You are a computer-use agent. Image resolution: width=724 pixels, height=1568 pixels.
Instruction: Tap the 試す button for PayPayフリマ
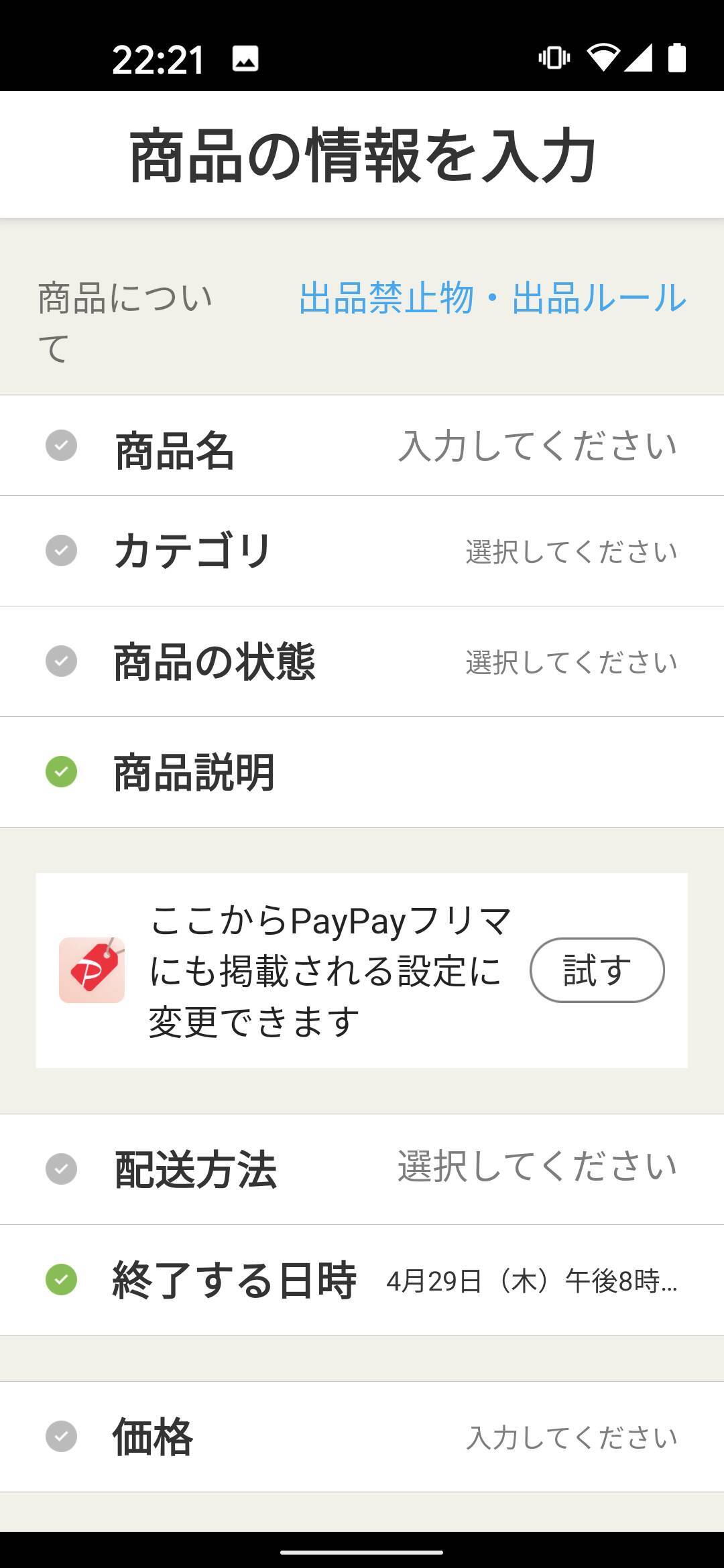point(597,970)
